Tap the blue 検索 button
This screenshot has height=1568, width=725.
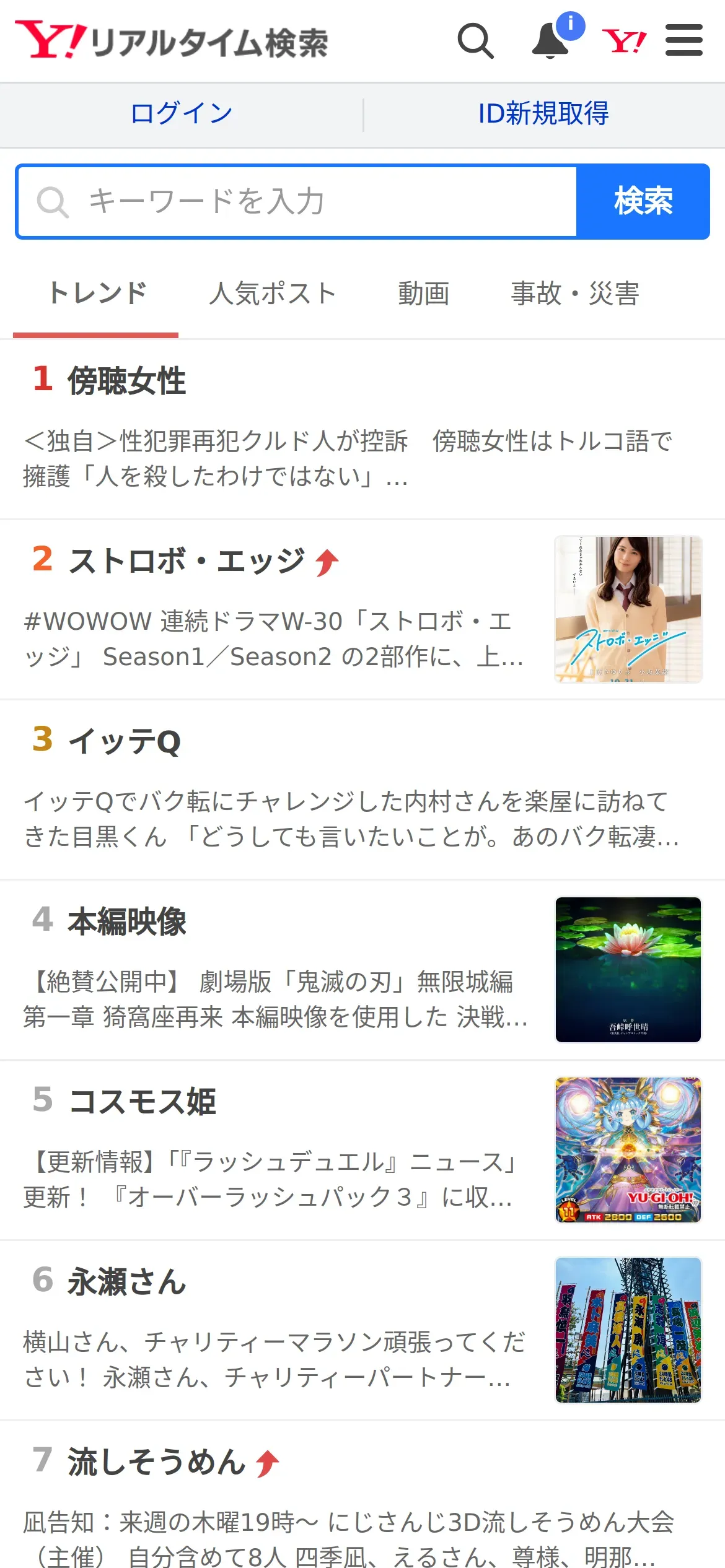point(643,201)
